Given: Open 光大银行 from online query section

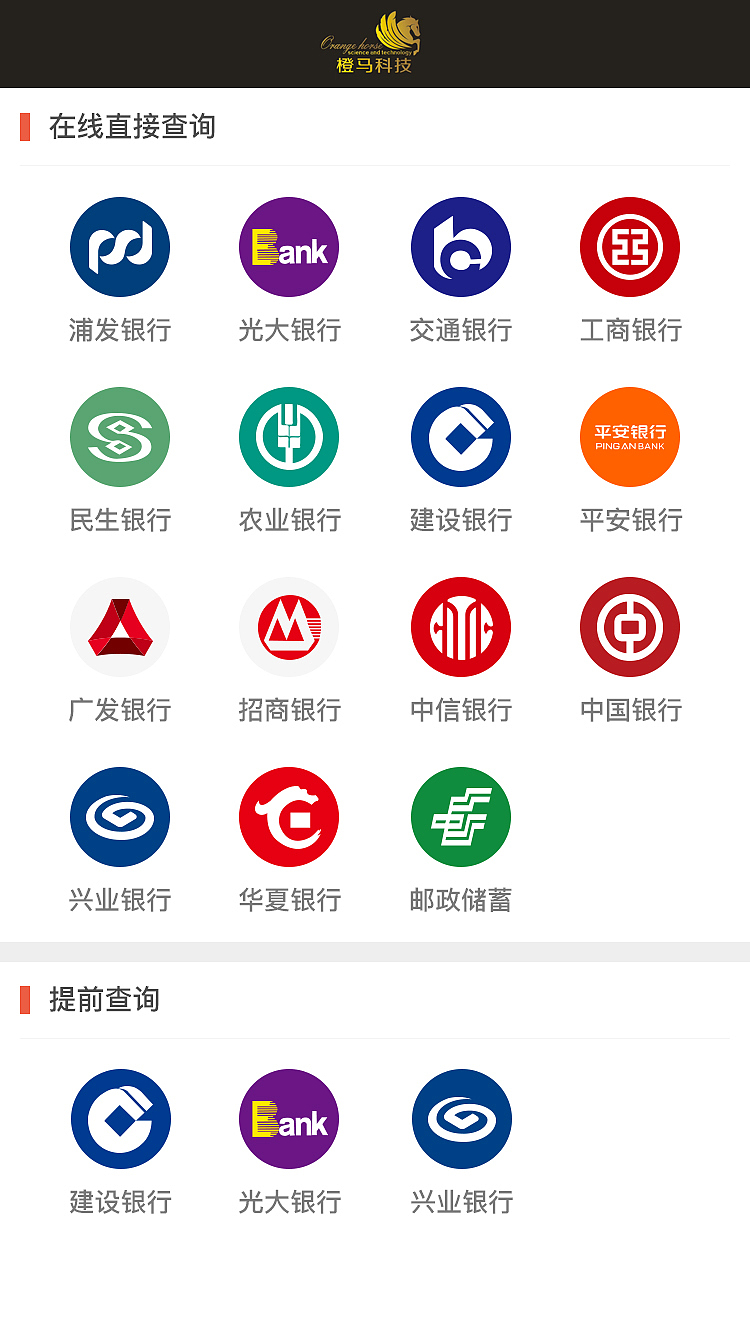Looking at the screenshot, I should coord(289,246).
